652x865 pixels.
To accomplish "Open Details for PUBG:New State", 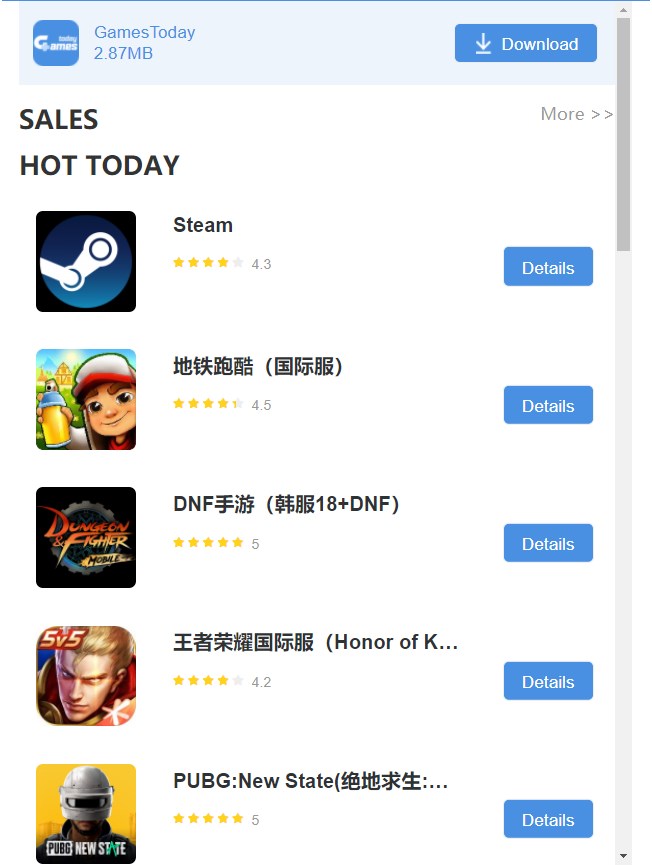I will (547, 819).
